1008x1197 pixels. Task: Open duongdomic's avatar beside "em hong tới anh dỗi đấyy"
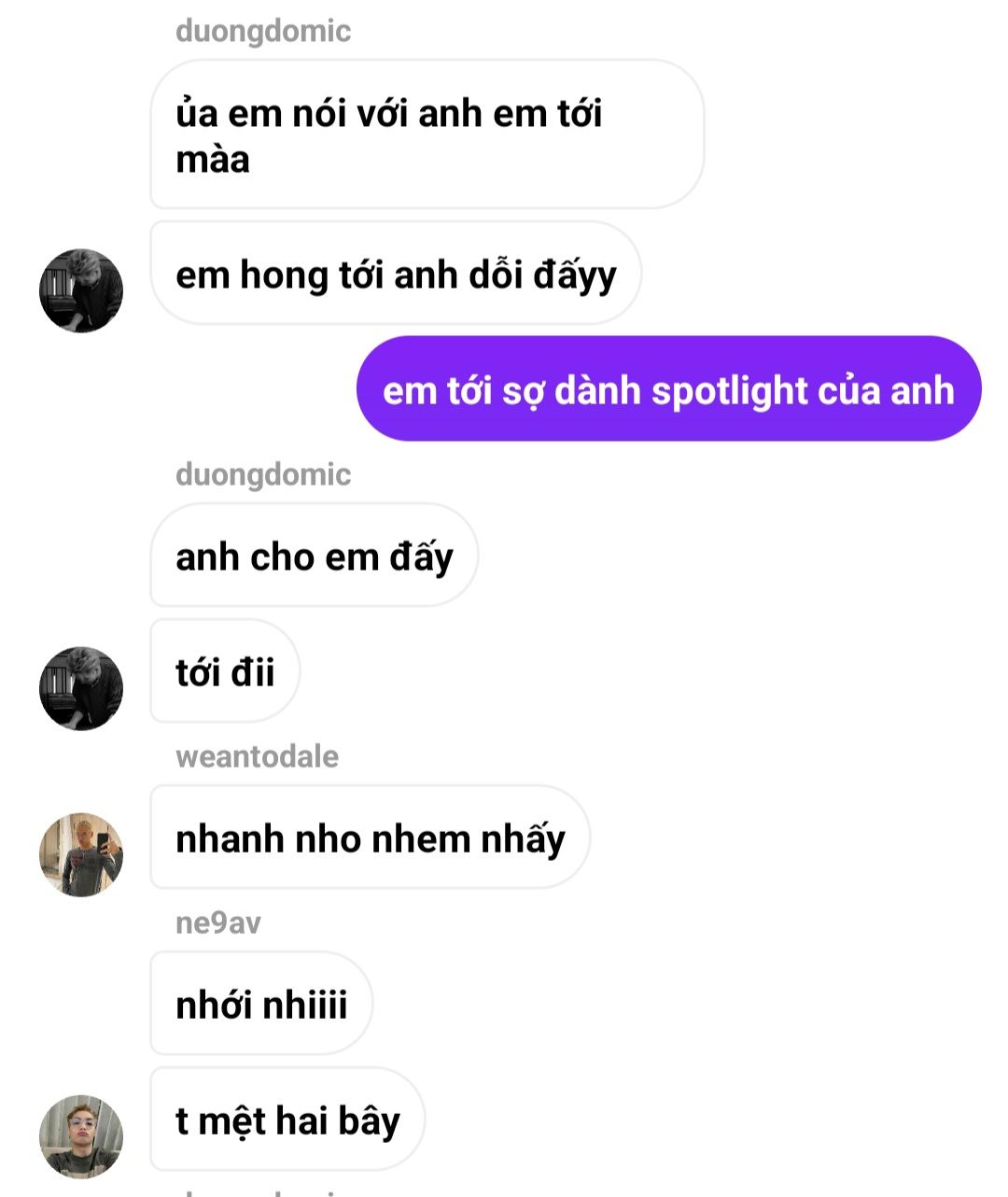click(x=81, y=290)
